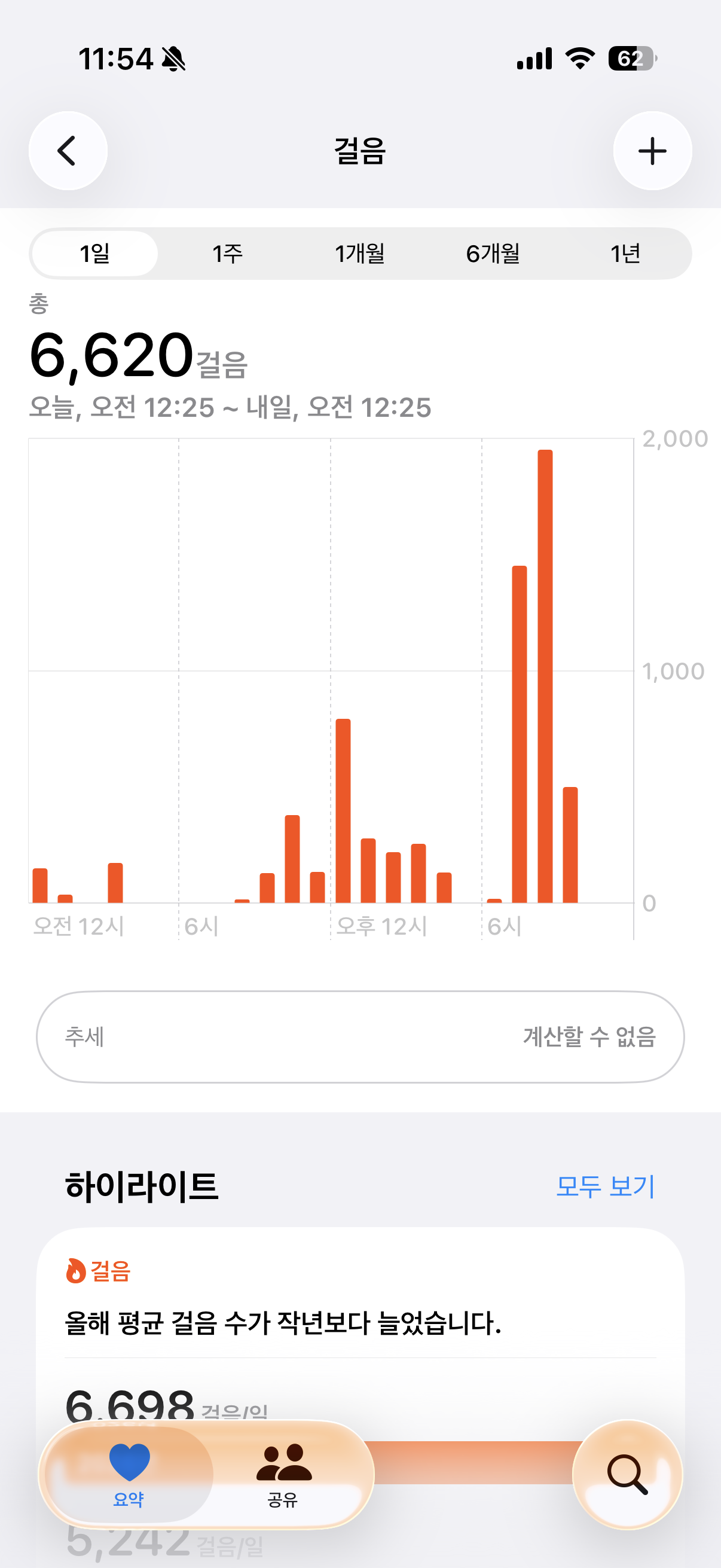Image resolution: width=721 pixels, height=1568 pixels.
Task: Show the 1개월 step chart
Action: click(359, 253)
